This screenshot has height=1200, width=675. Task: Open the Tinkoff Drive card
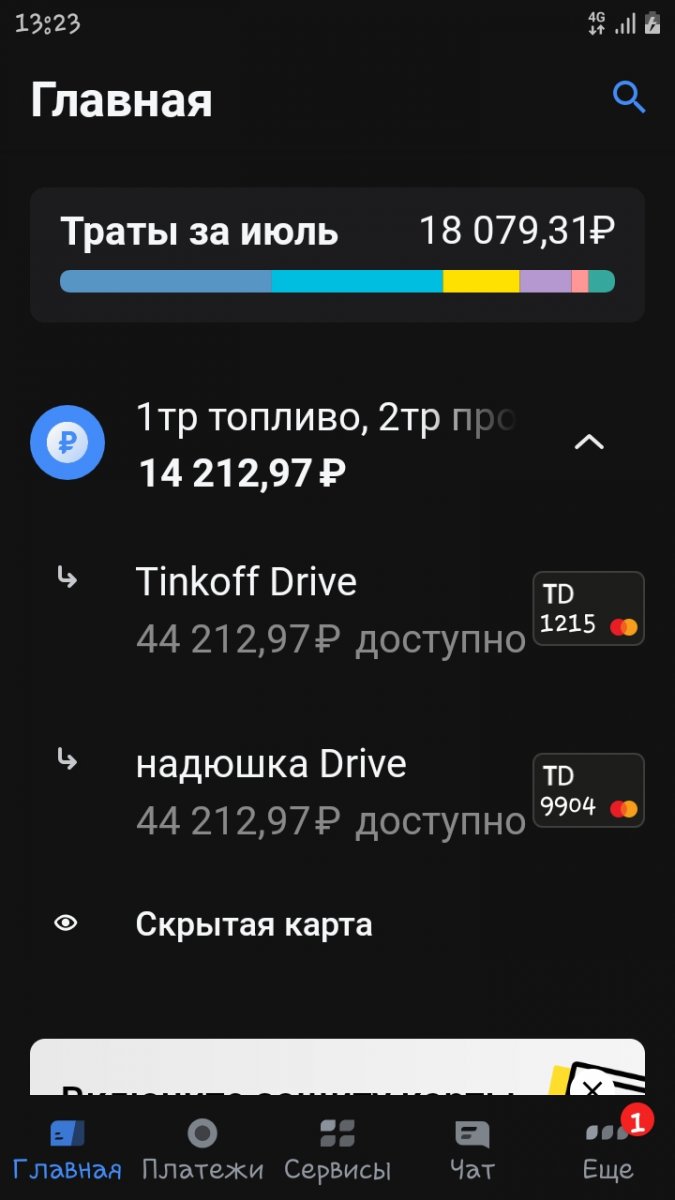click(337, 609)
